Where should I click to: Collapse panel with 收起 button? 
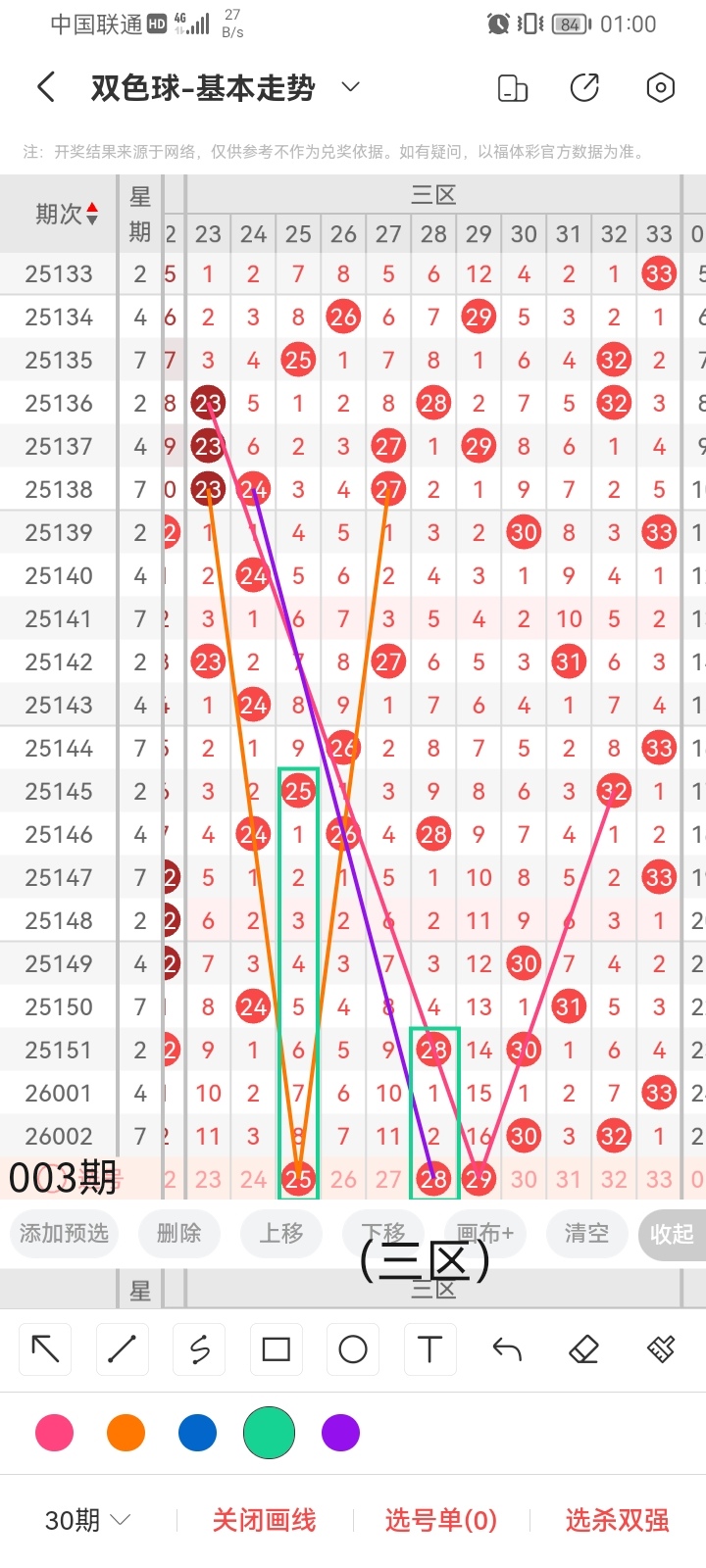click(x=672, y=1234)
